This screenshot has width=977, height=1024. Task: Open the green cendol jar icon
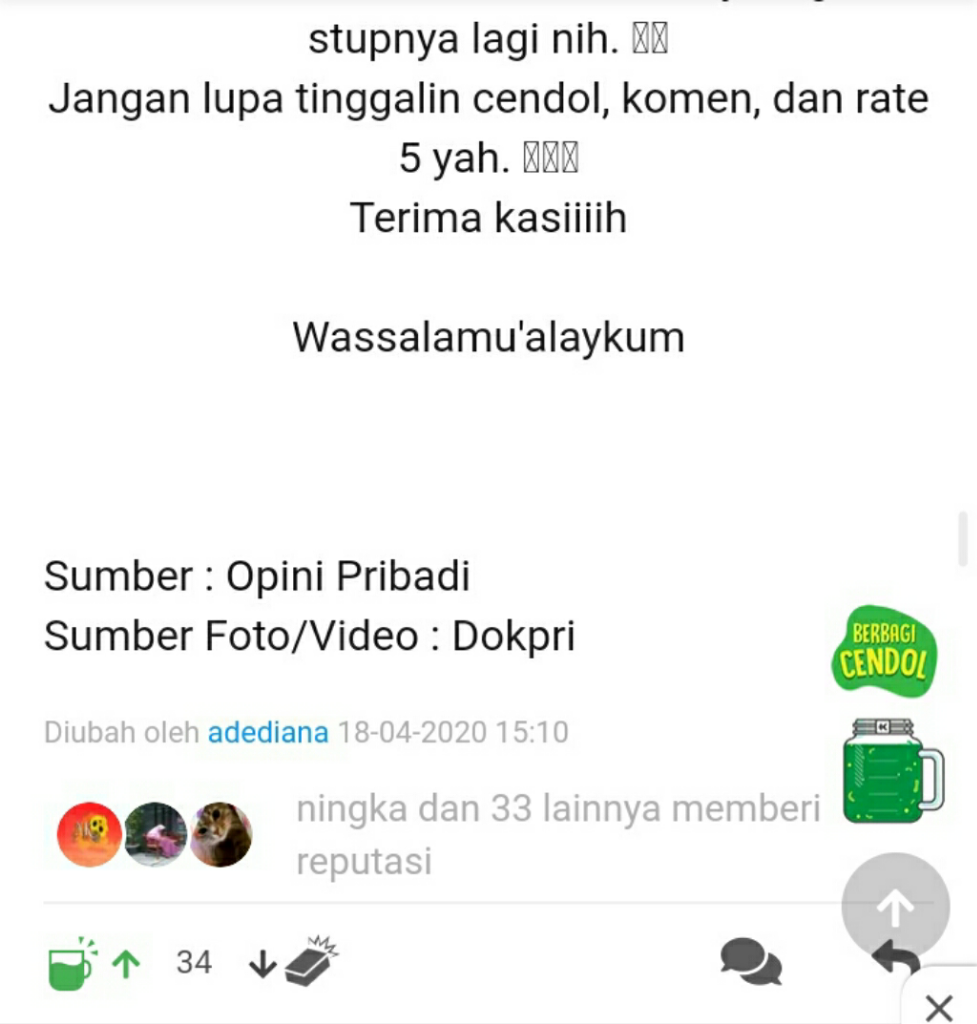point(891,771)
